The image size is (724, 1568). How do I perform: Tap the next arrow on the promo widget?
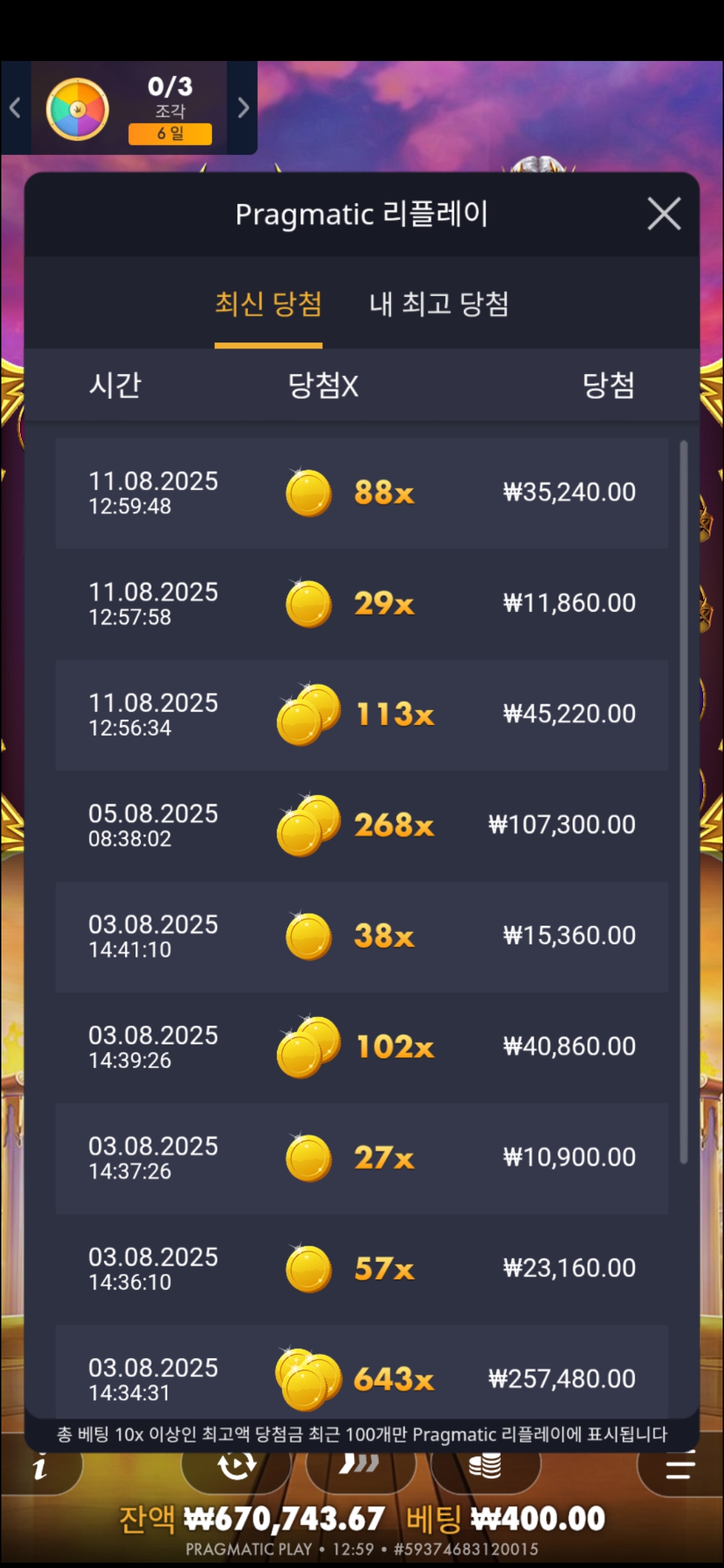point(243,108)
